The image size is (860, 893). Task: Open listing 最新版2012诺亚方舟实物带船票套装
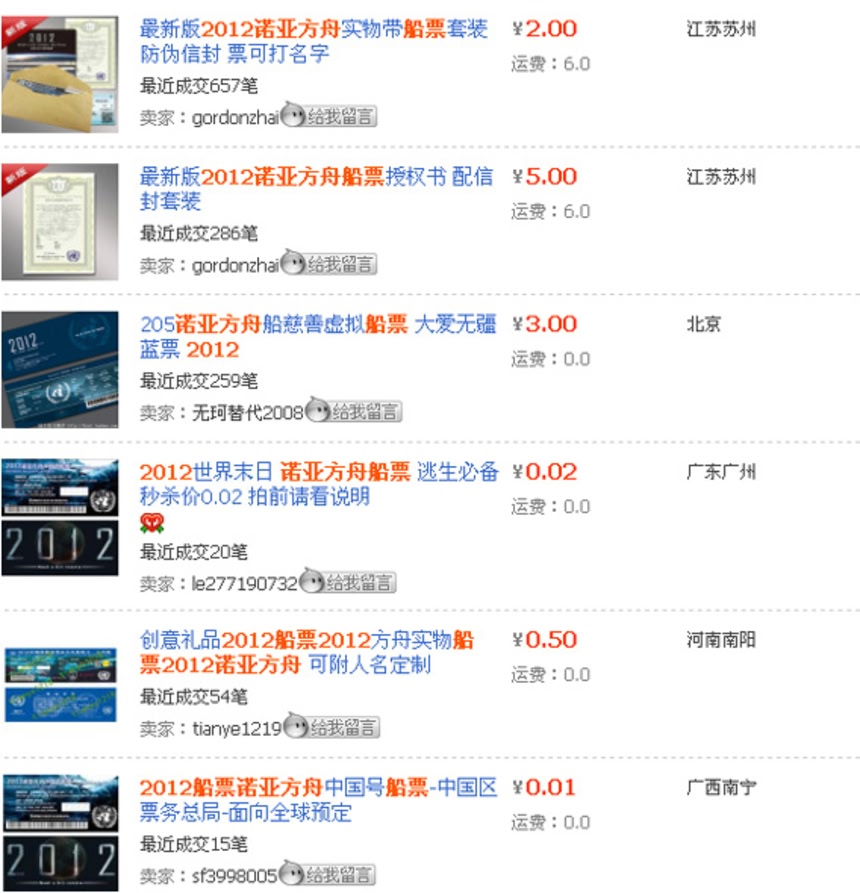(x=314, y=41)
